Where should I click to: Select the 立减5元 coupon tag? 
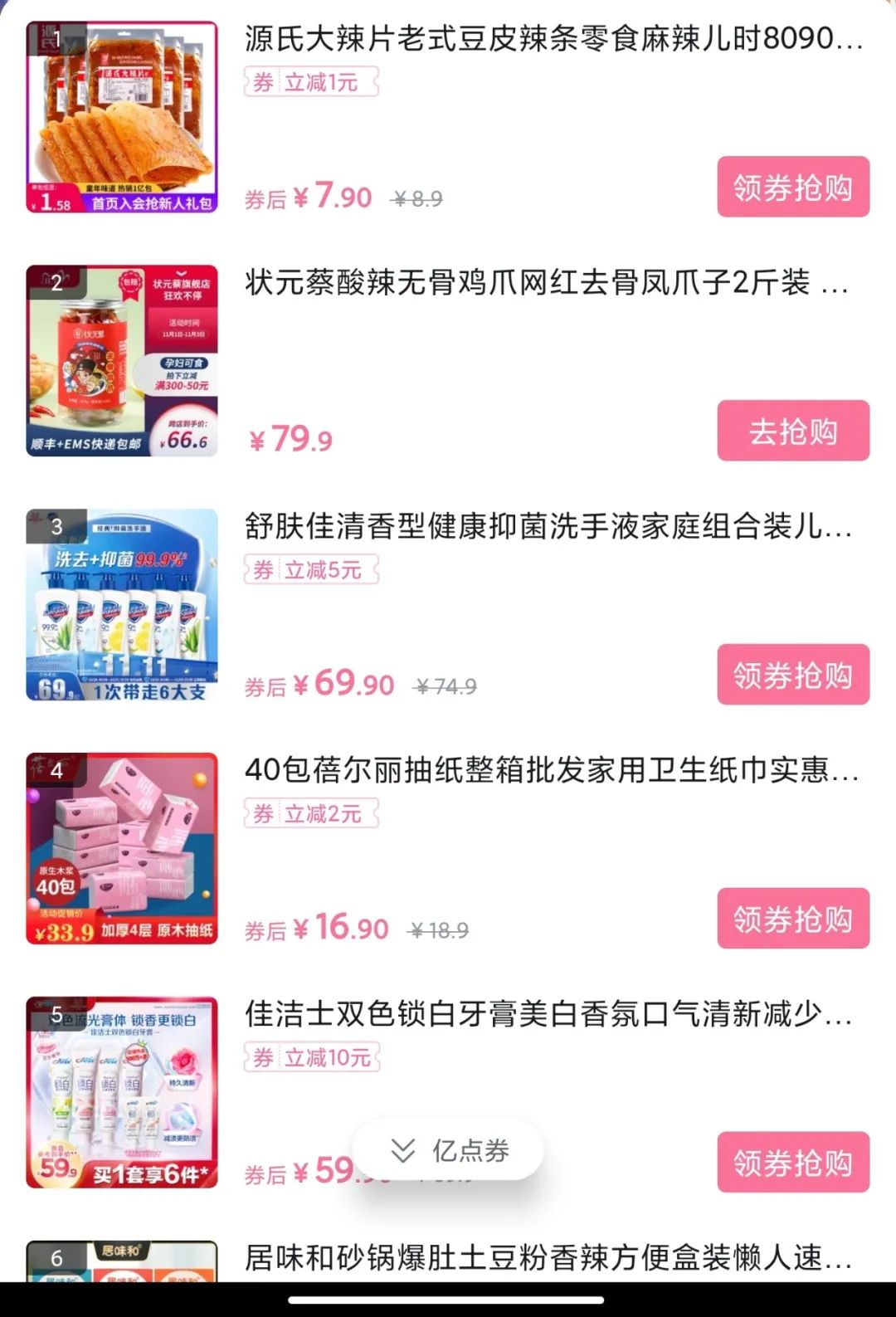point(312,570)
